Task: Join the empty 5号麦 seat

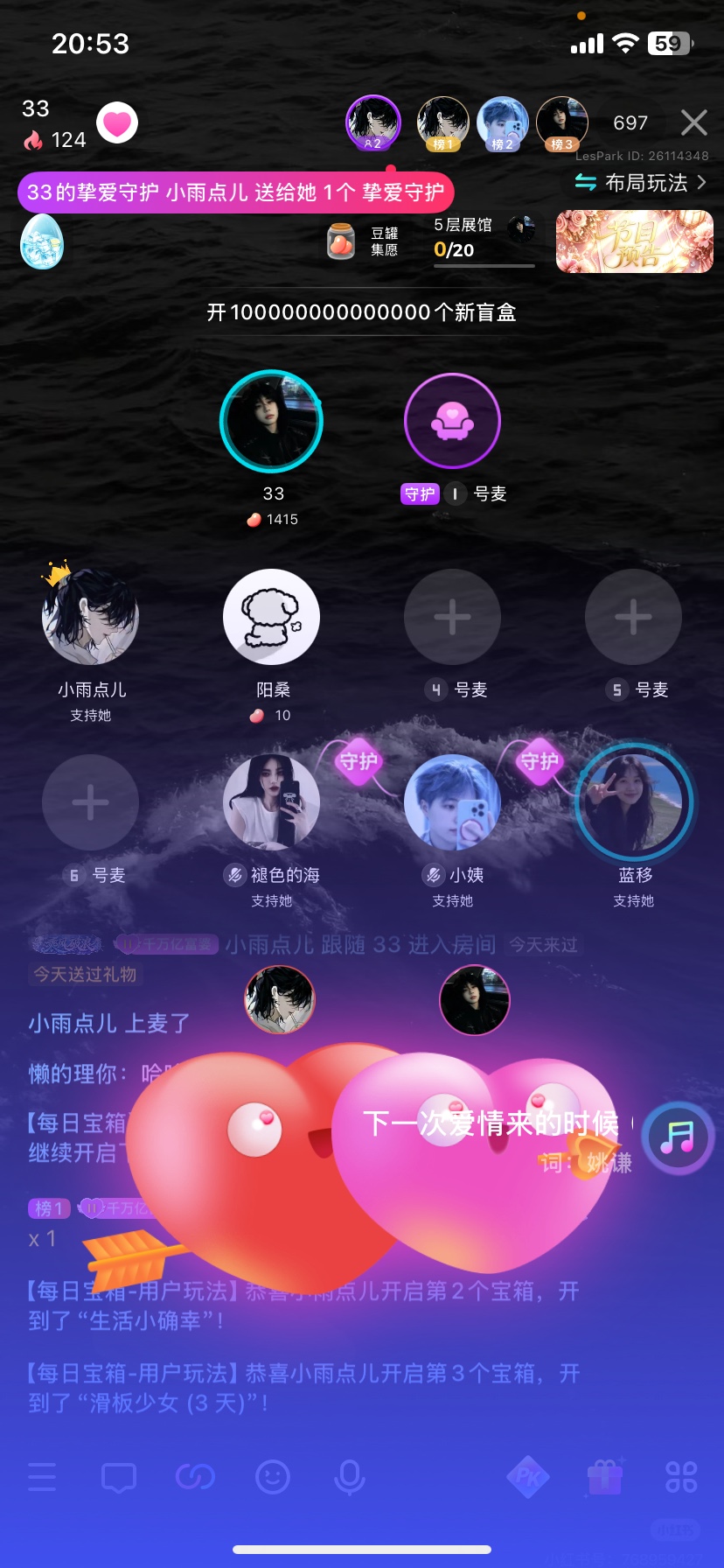Action: 634,618
